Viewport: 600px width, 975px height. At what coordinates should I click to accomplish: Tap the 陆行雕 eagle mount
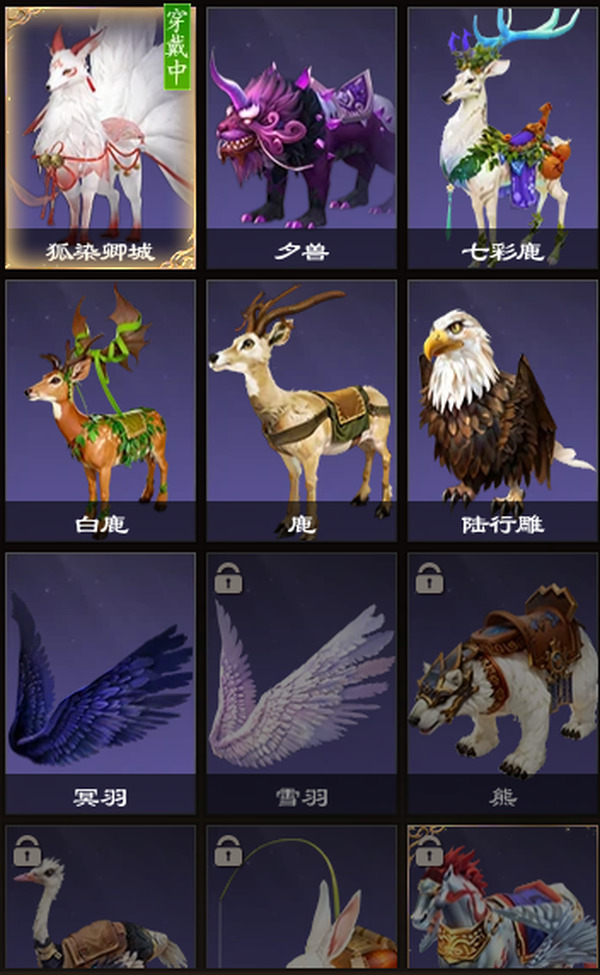[x=502, y=410]
